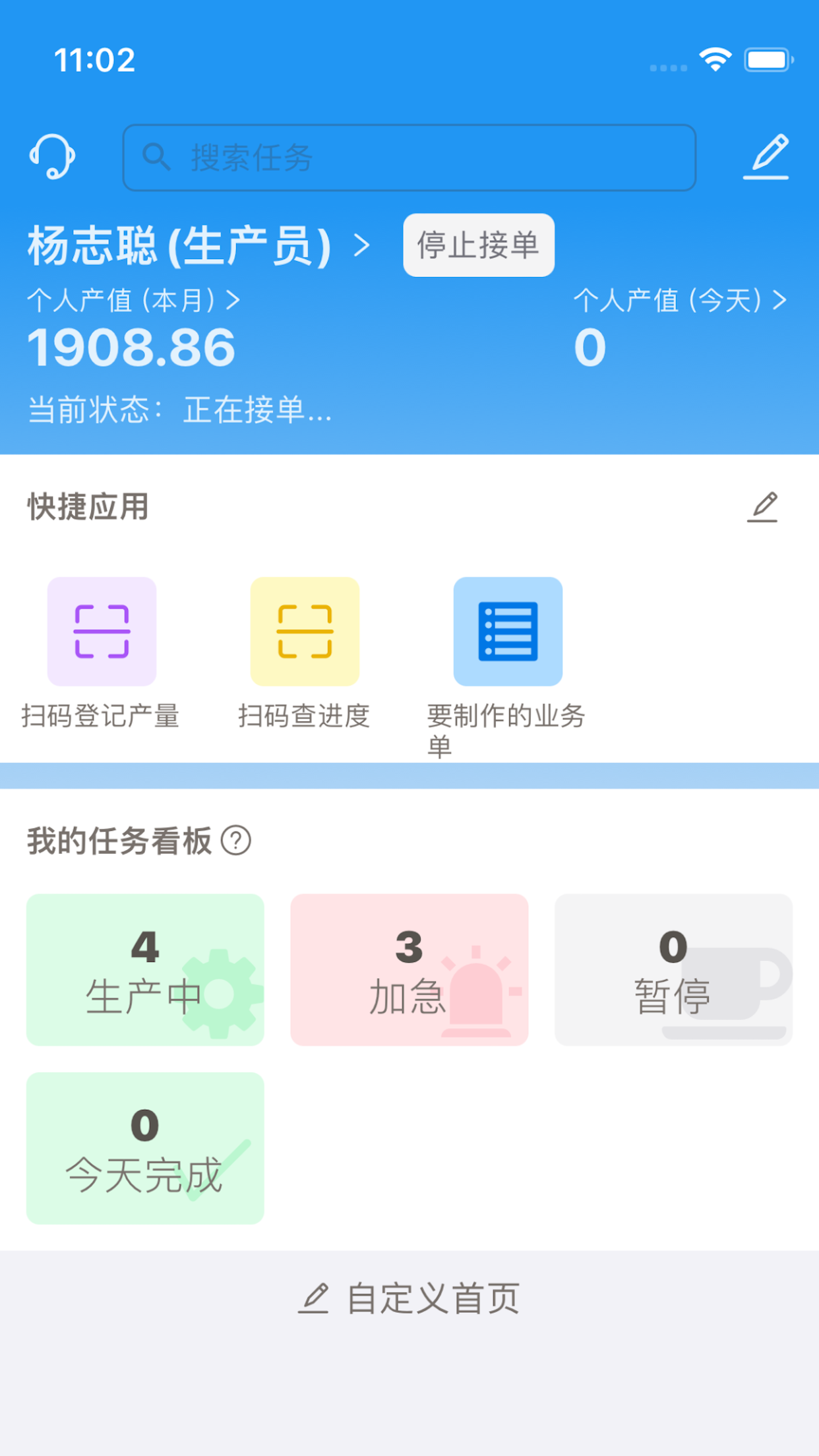The height and width of the screenshot is (1456, 819).
Task: Tap the pencil edit icon top right
Action: (767, 157)
